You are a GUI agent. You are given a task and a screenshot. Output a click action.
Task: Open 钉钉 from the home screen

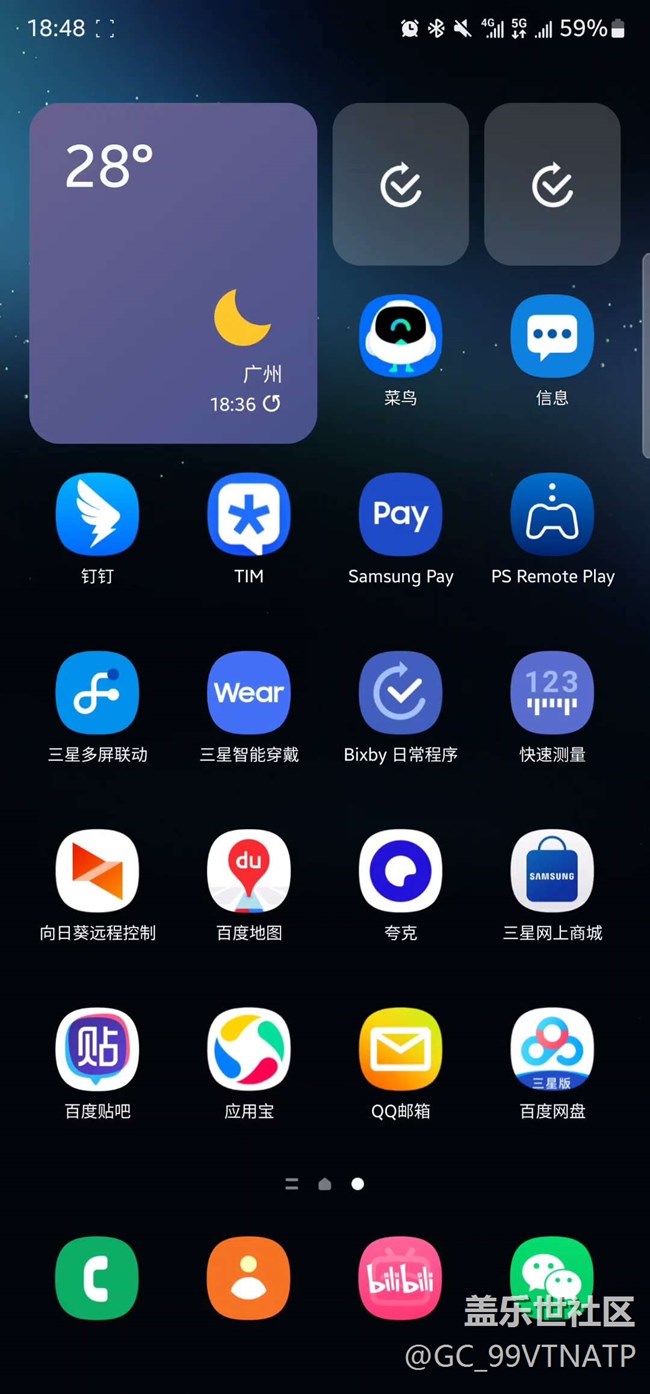click(97, 515)
